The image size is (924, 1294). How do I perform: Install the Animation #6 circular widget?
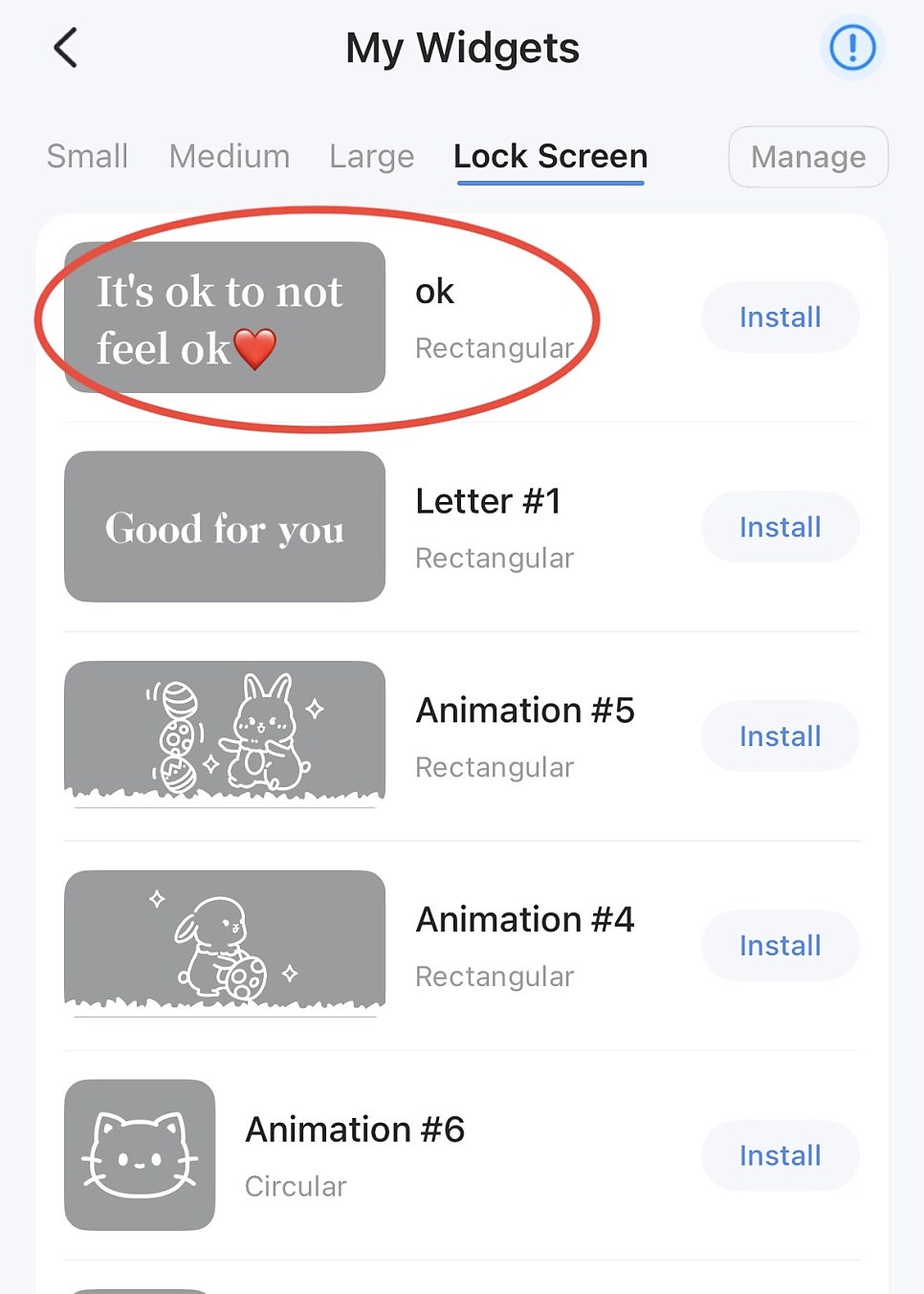(780, 1155)
